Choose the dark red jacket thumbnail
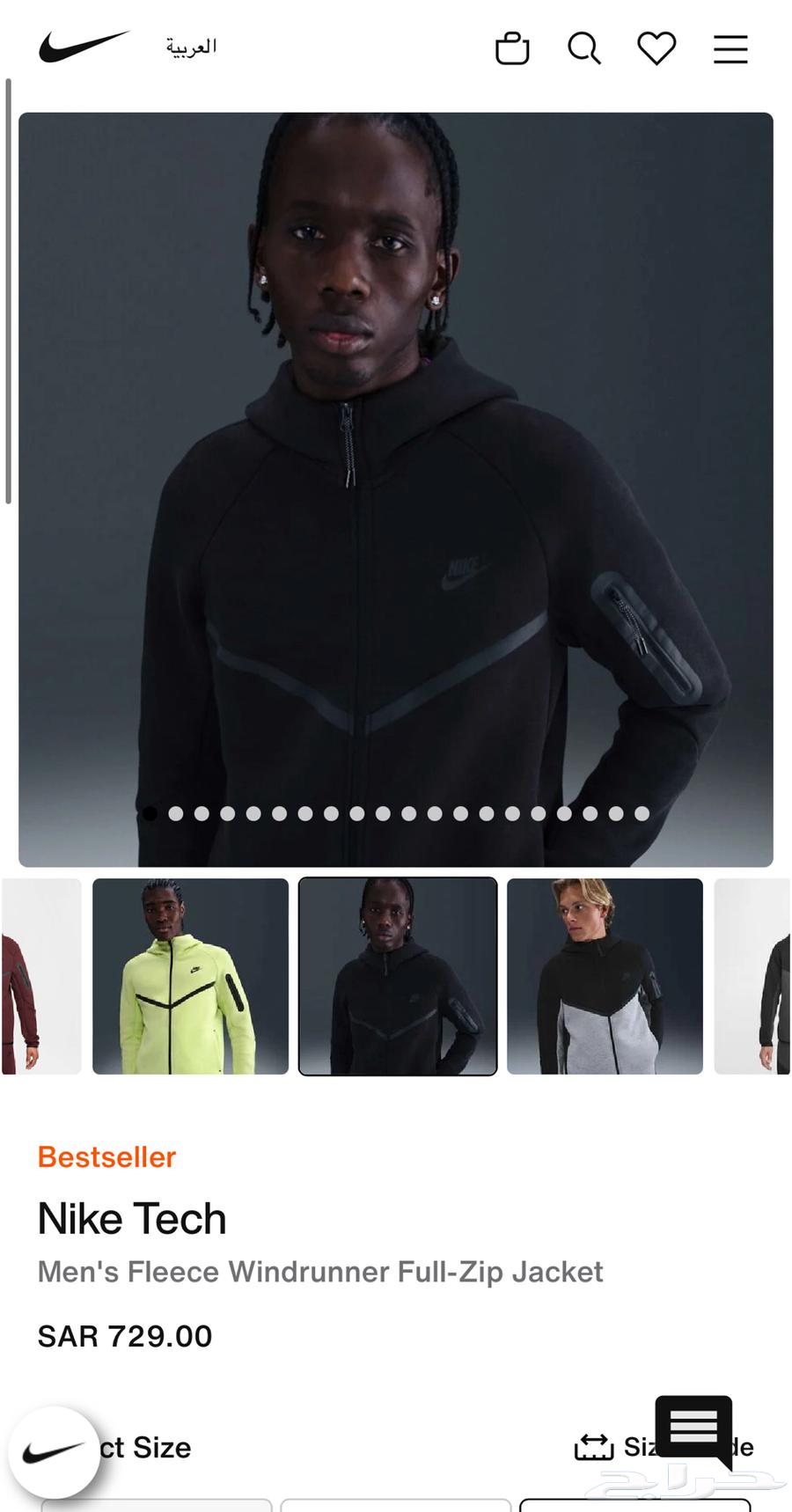792x1512 pixels. [x=40, y=976]
